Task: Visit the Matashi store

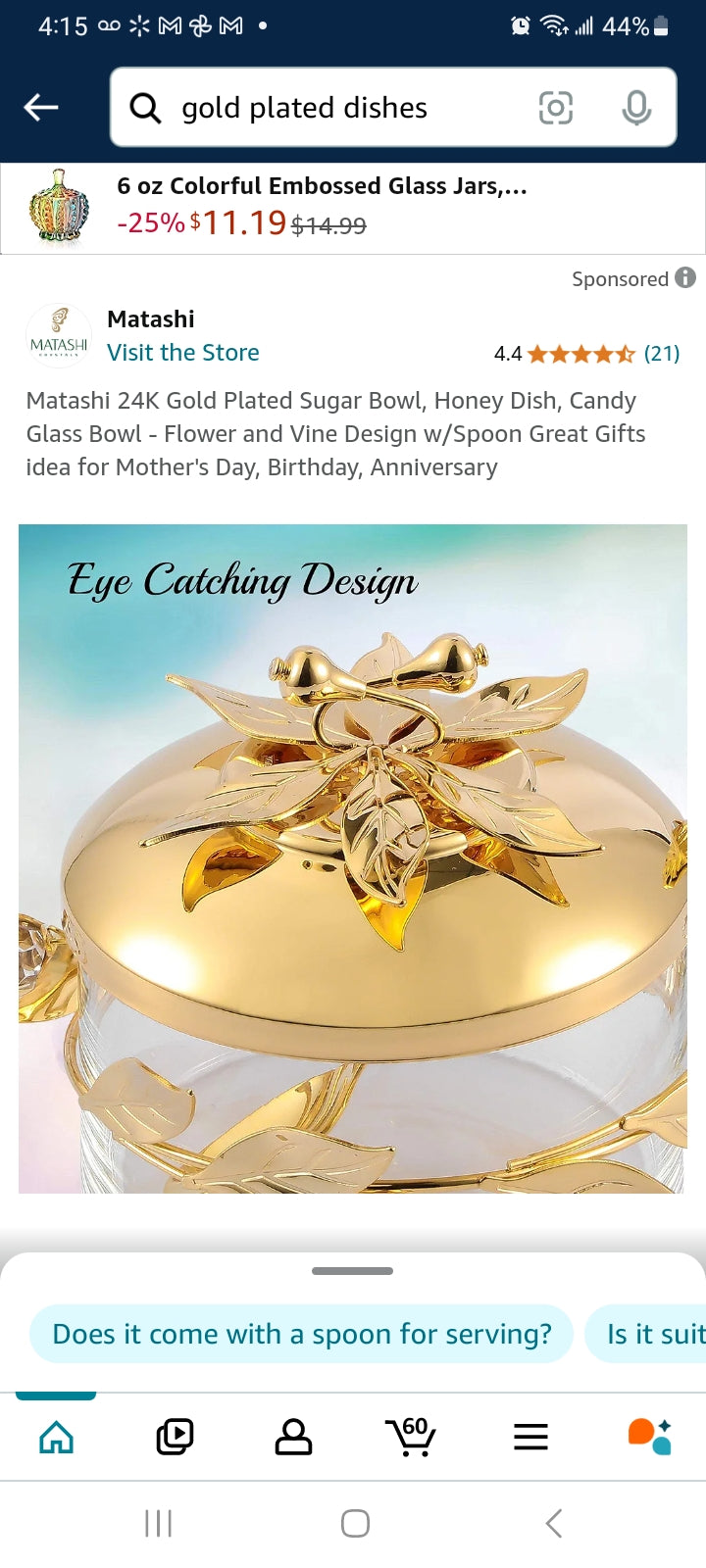Action: pyautogui.click(x=183, y=353)
